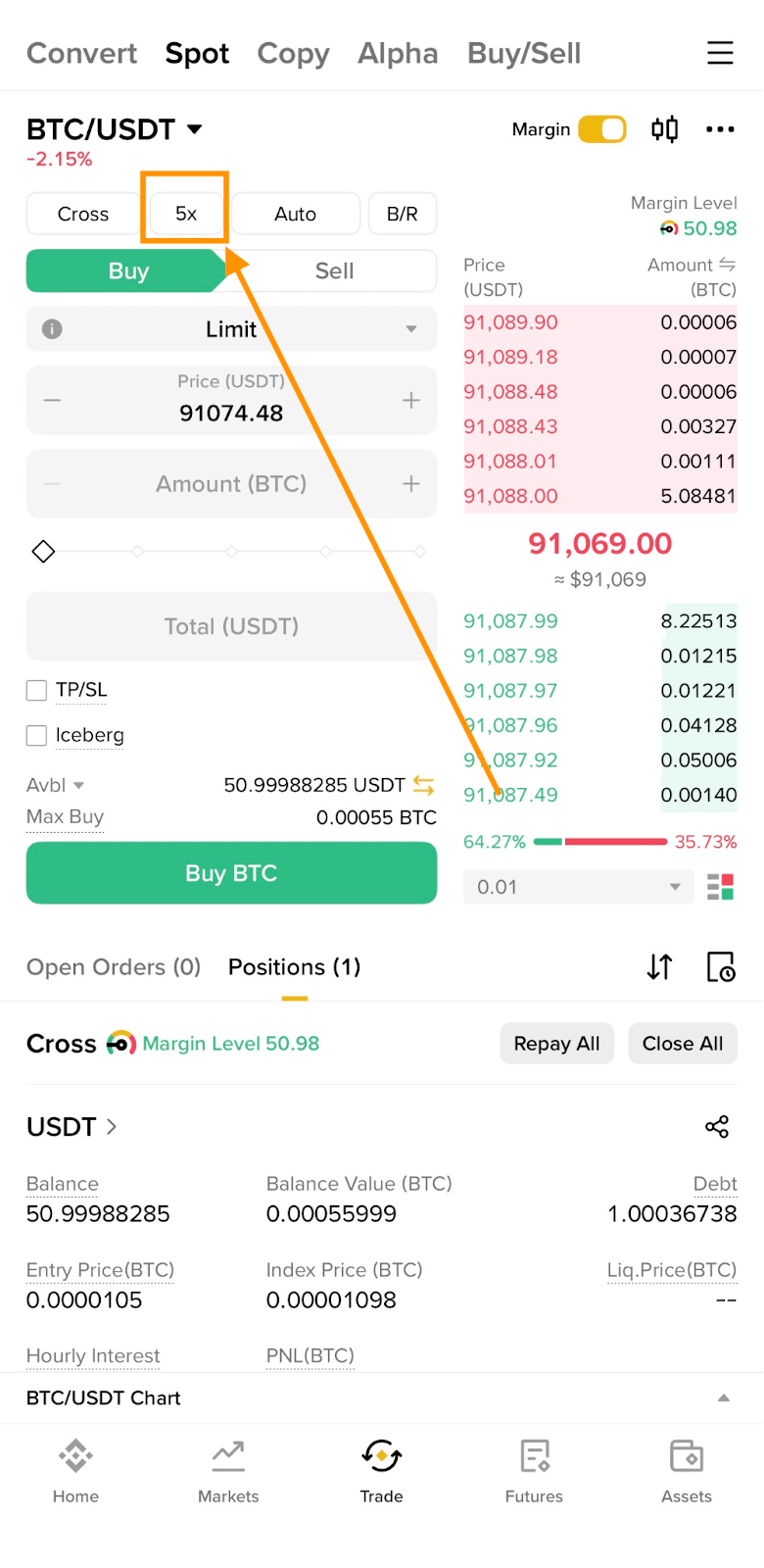
Task: Show the Open Orders (0) tab
Action: tap(114, 967)
